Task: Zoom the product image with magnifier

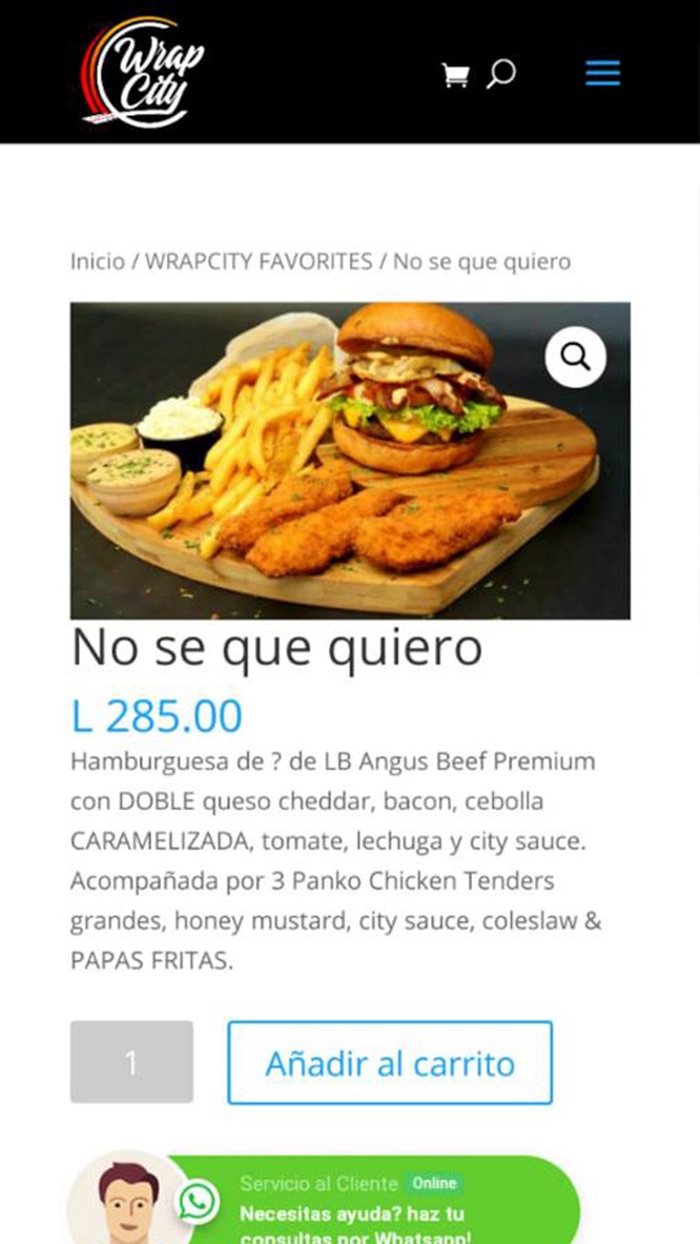Action: [x=575, y=356]
